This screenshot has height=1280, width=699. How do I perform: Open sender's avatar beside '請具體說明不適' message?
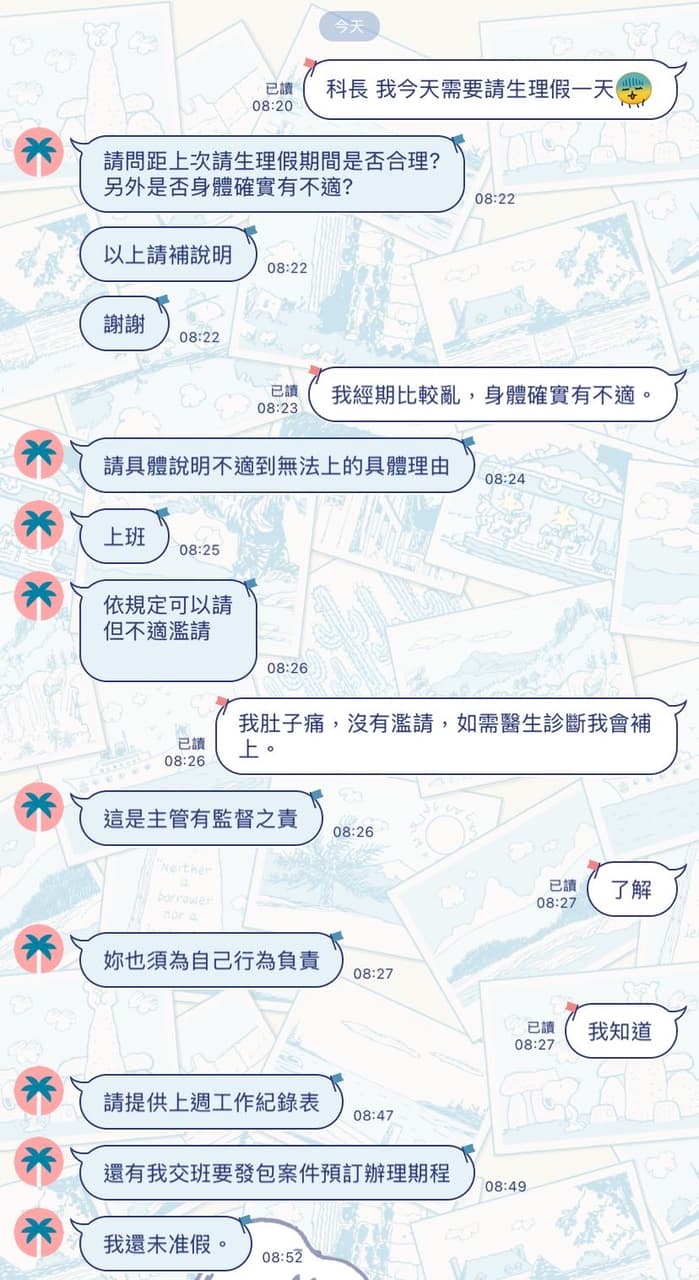[39, 454]
